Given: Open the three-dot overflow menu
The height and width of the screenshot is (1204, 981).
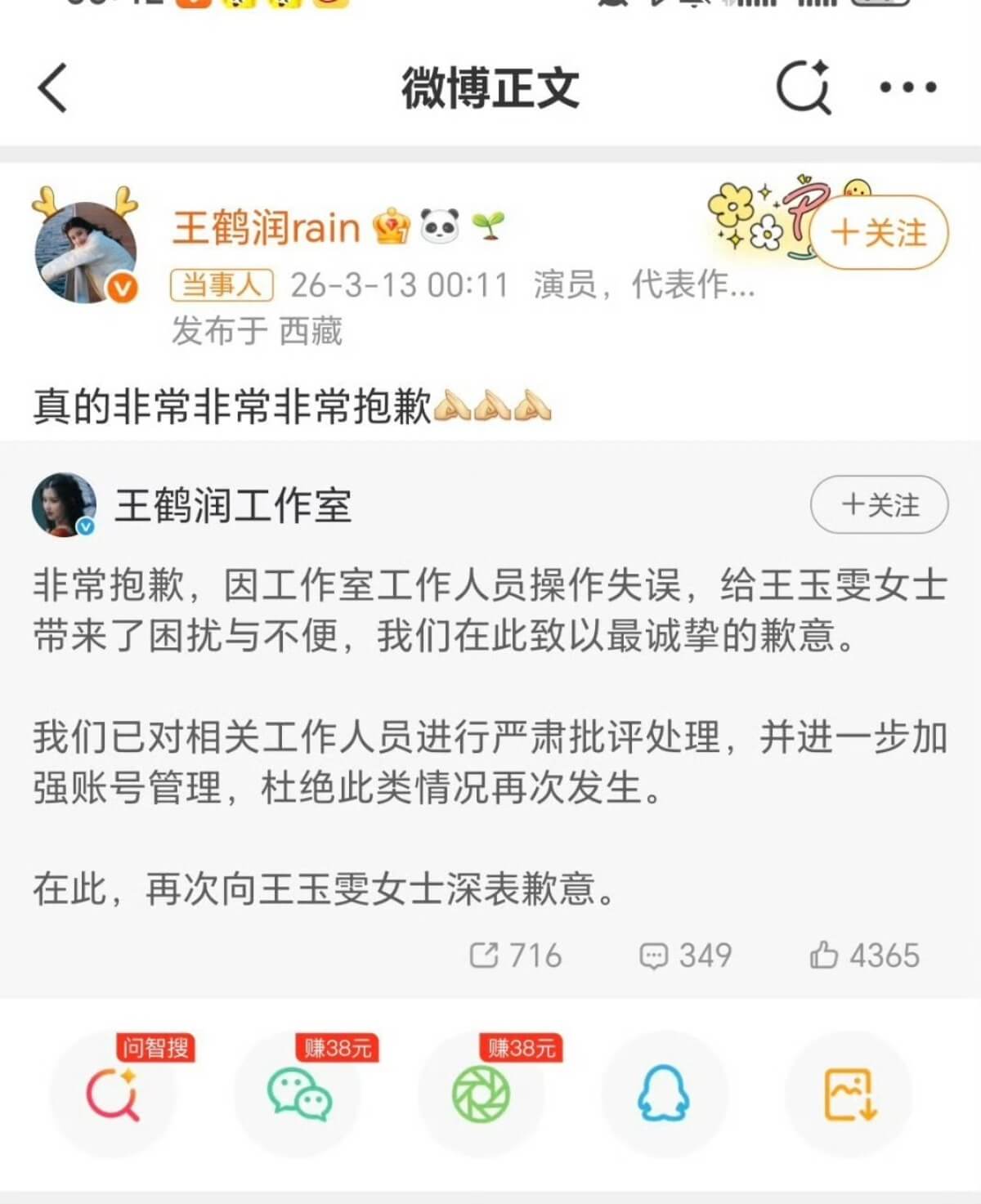Looking at the screenshot, I should (907, 87).
